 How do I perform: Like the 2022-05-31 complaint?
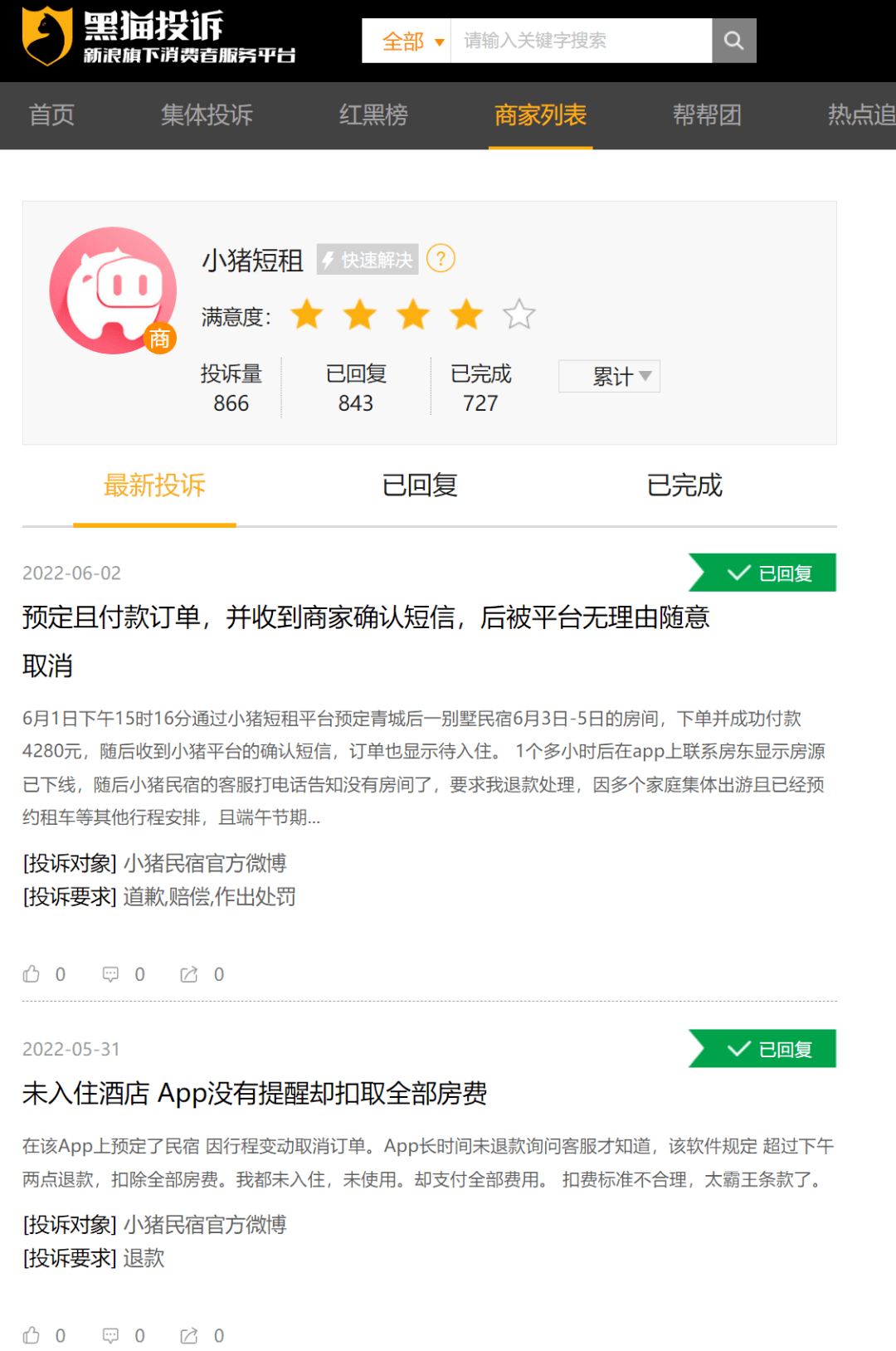[32, 1335]
